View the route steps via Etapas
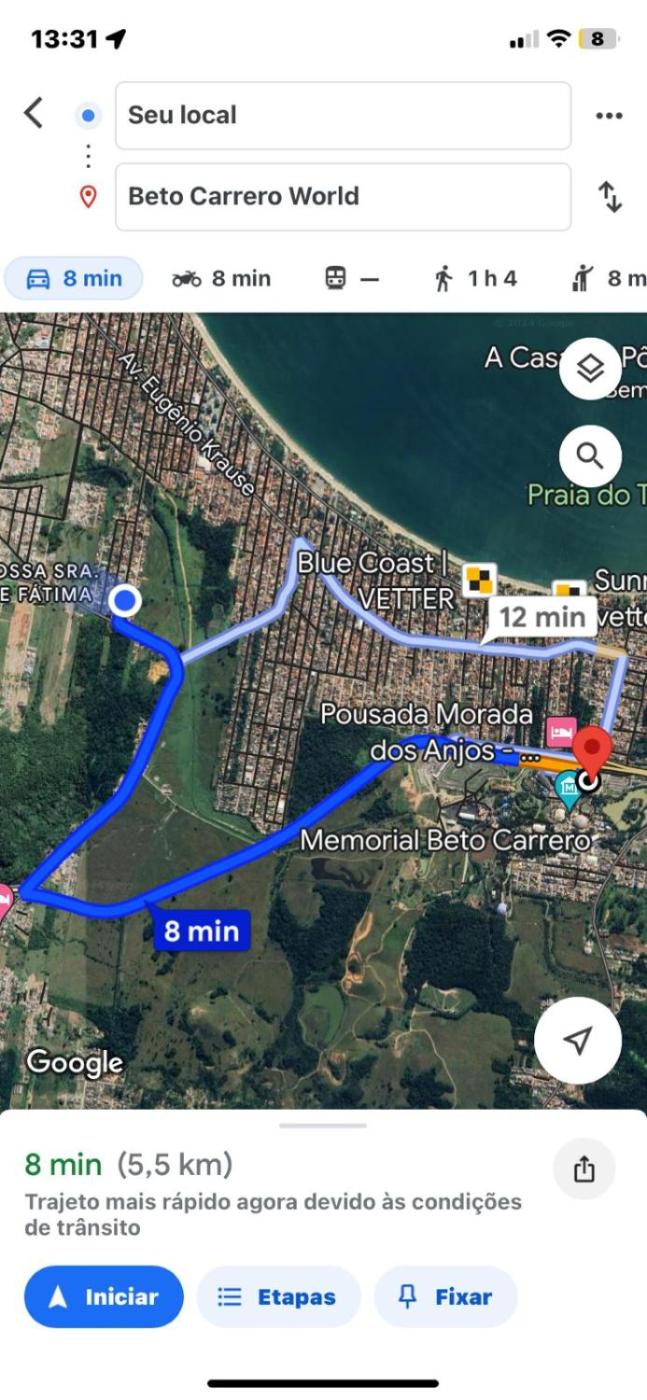The width and height of the screenshot is (647, 1400). (278, 1297)
